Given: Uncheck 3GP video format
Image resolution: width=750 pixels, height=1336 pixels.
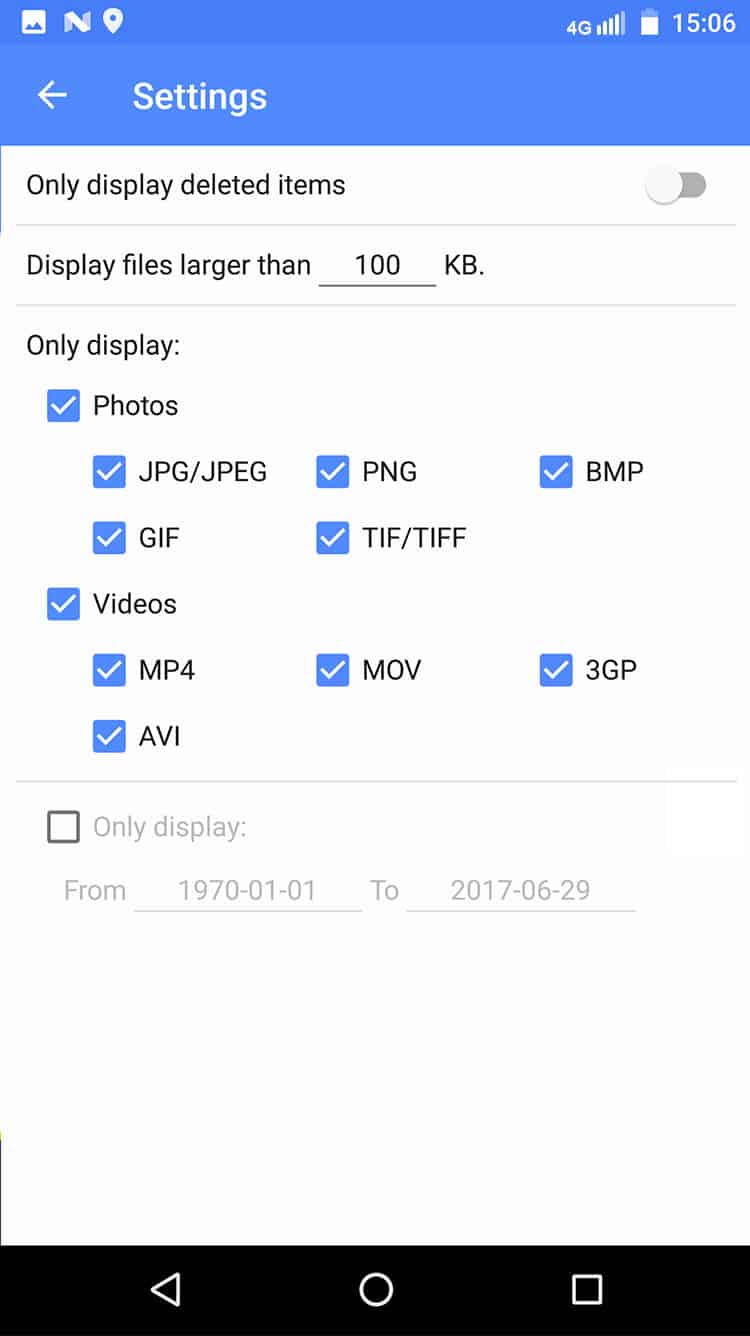Looking at the screenshot, I should pos(556,670).
